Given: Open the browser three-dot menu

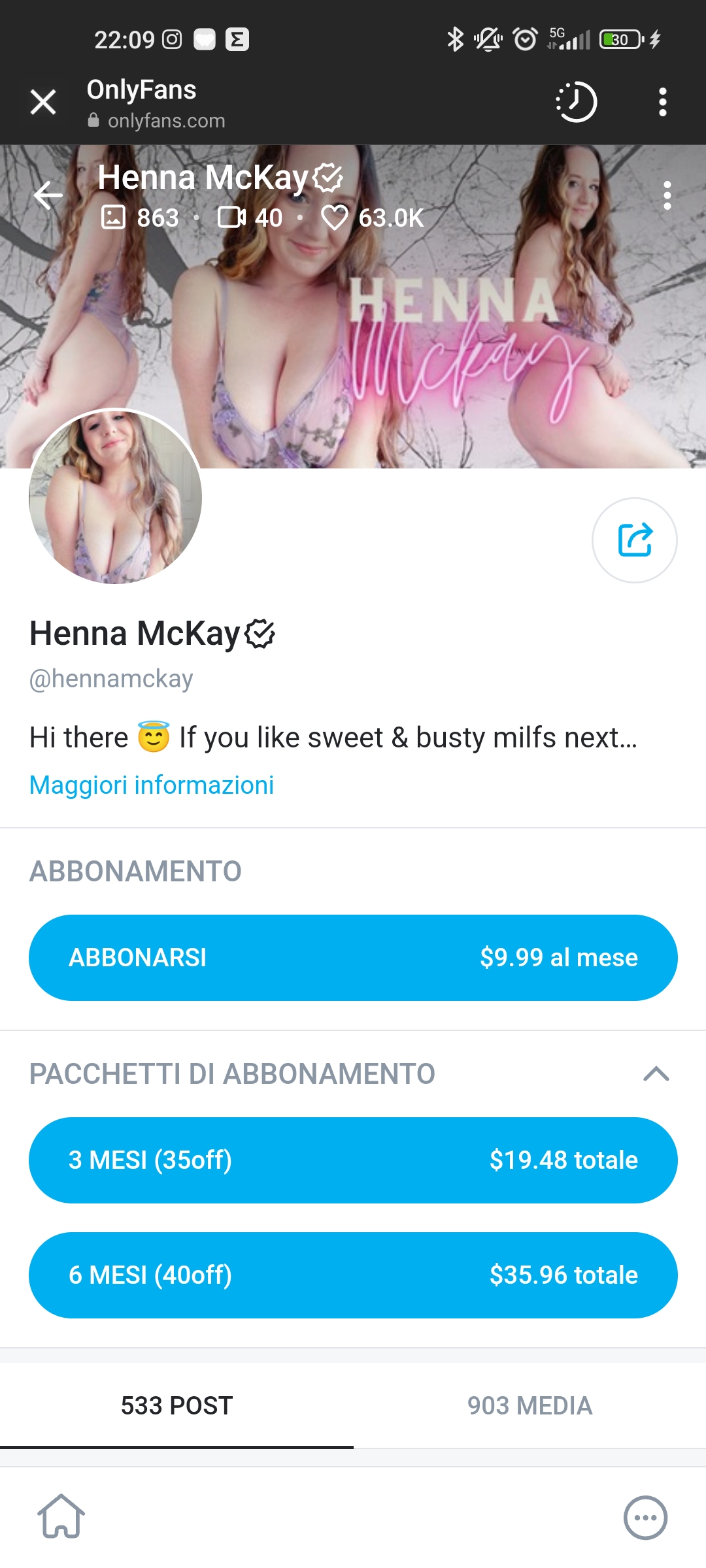Looking at the screenshot, I should (663, 102).
